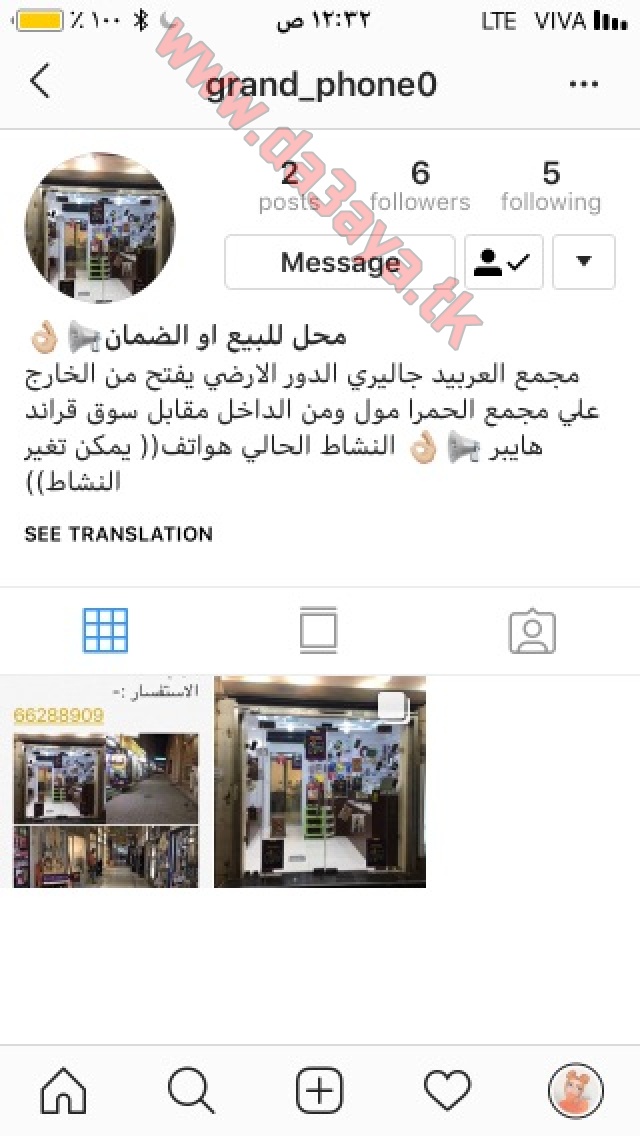Viewport: 640px width, 1136px height.
Task: Open the activity heart tab
Action: click(447, 1090)
